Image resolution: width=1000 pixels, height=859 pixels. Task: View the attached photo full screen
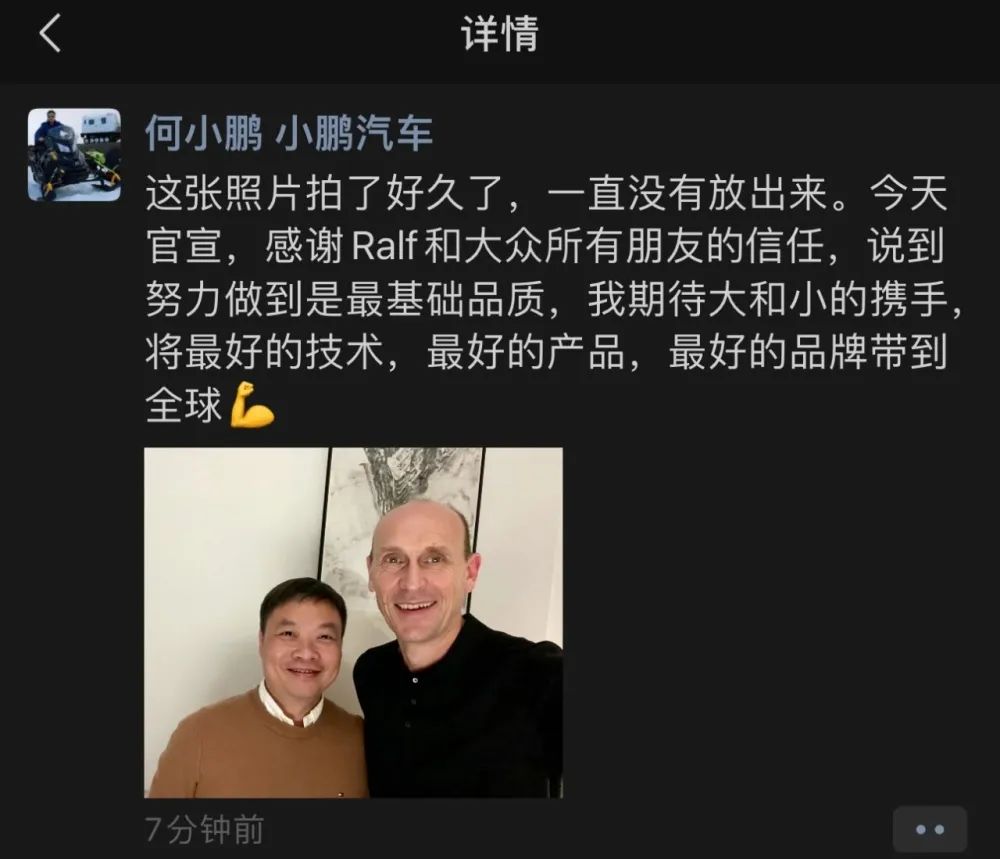point(353,622)
